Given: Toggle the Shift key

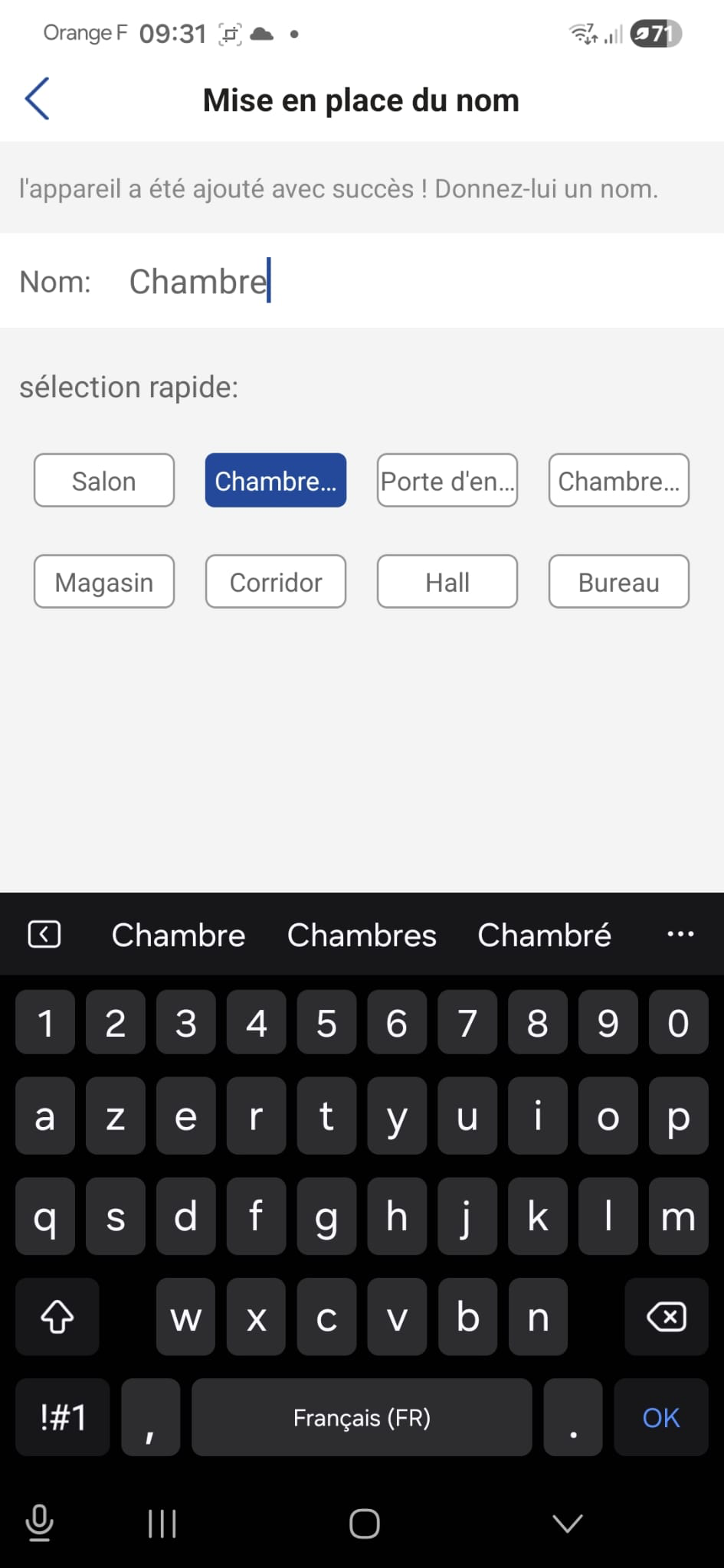Looking at the screenshot, I should point(57,1317).
